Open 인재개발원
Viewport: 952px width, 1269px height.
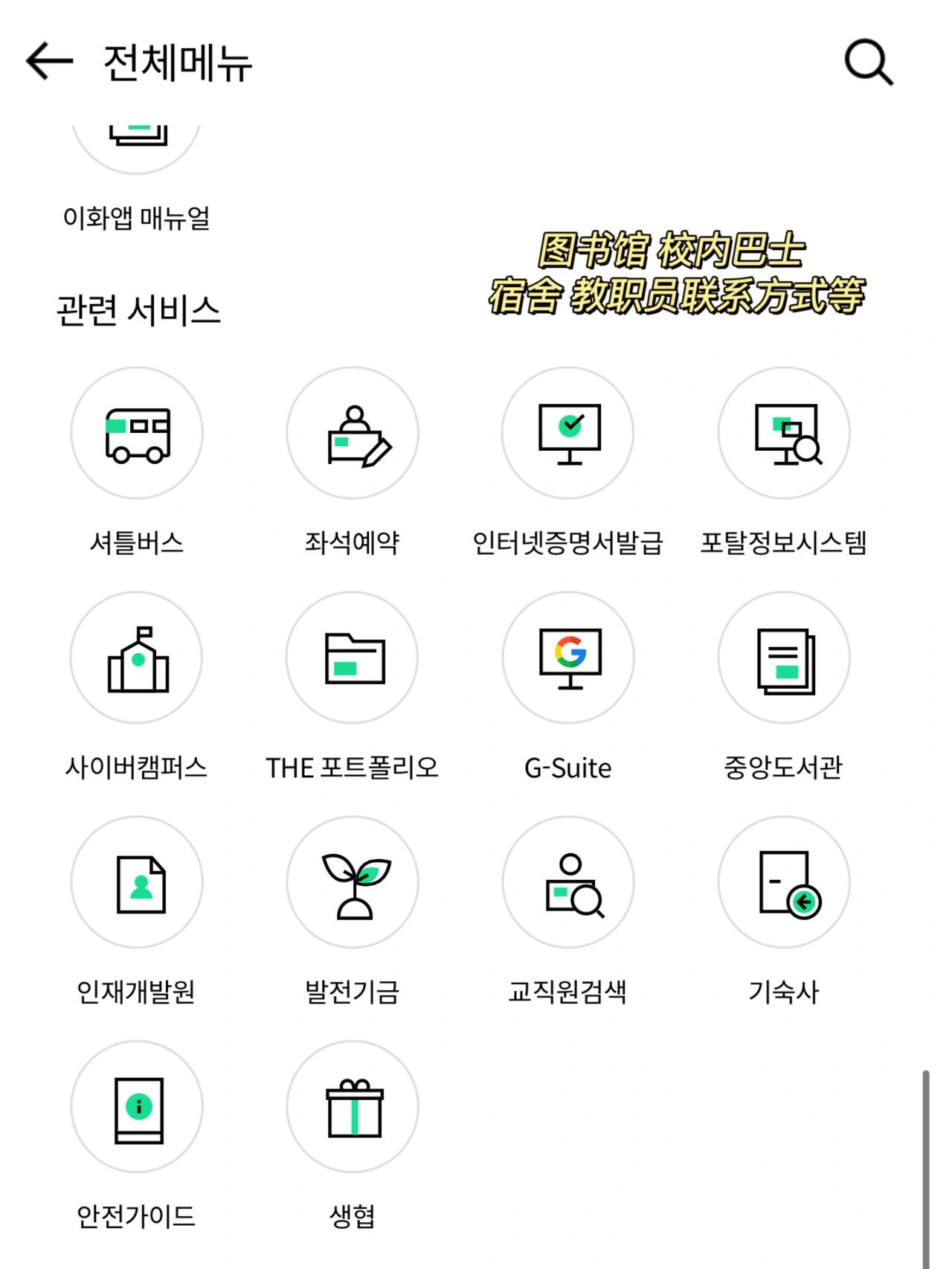point(137,882)
